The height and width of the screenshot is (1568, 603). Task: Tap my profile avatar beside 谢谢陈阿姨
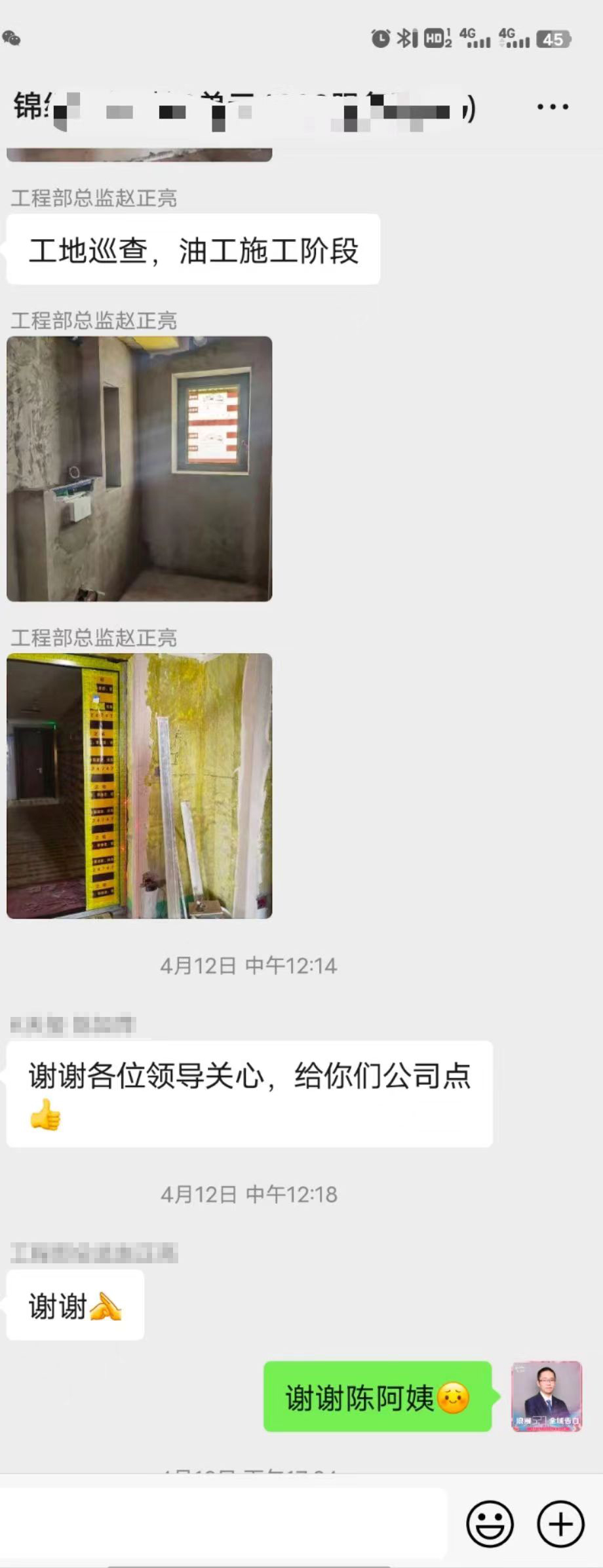(x=547, y=1396)
